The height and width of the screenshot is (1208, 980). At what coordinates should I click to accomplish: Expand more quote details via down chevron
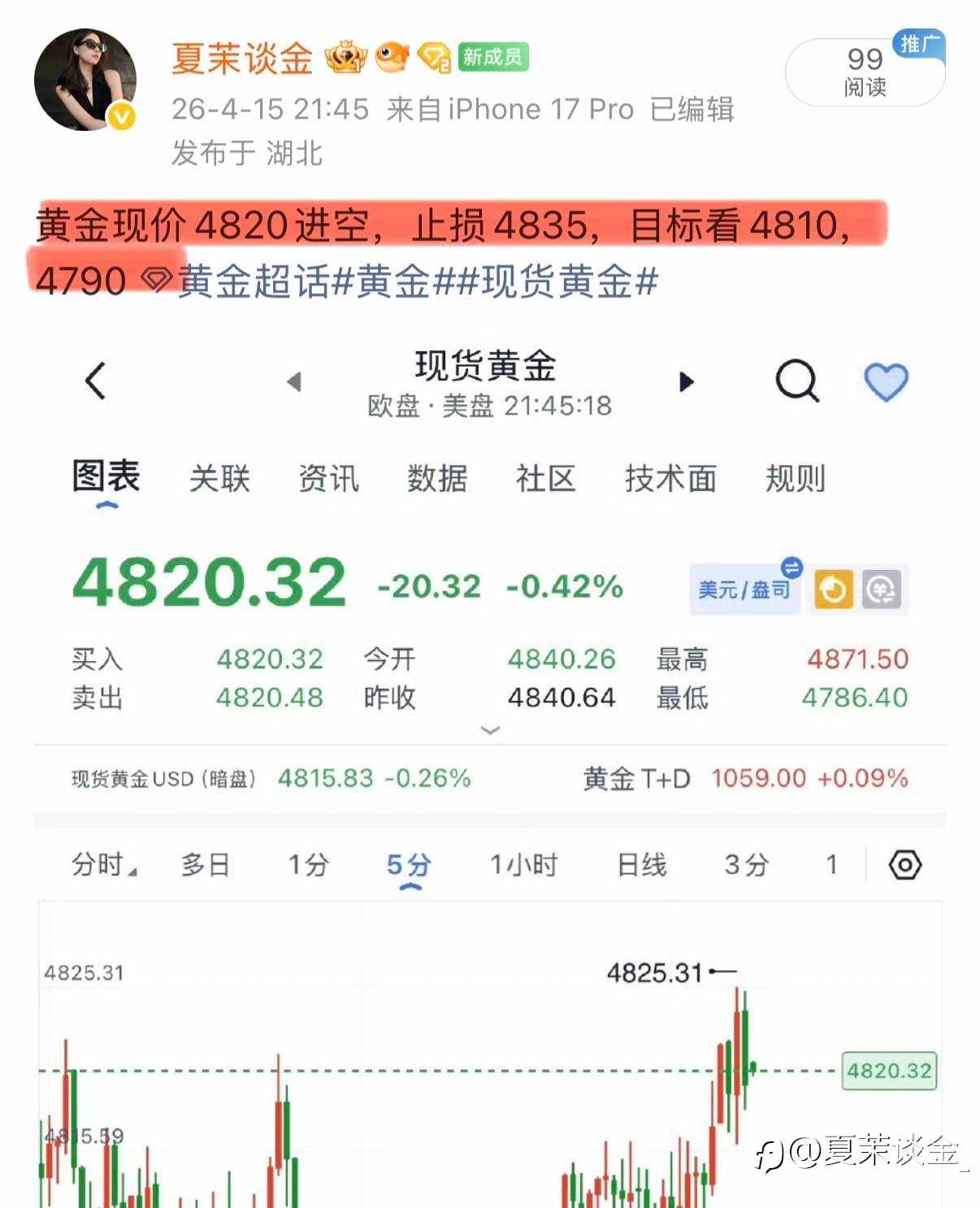coord(490,731)
